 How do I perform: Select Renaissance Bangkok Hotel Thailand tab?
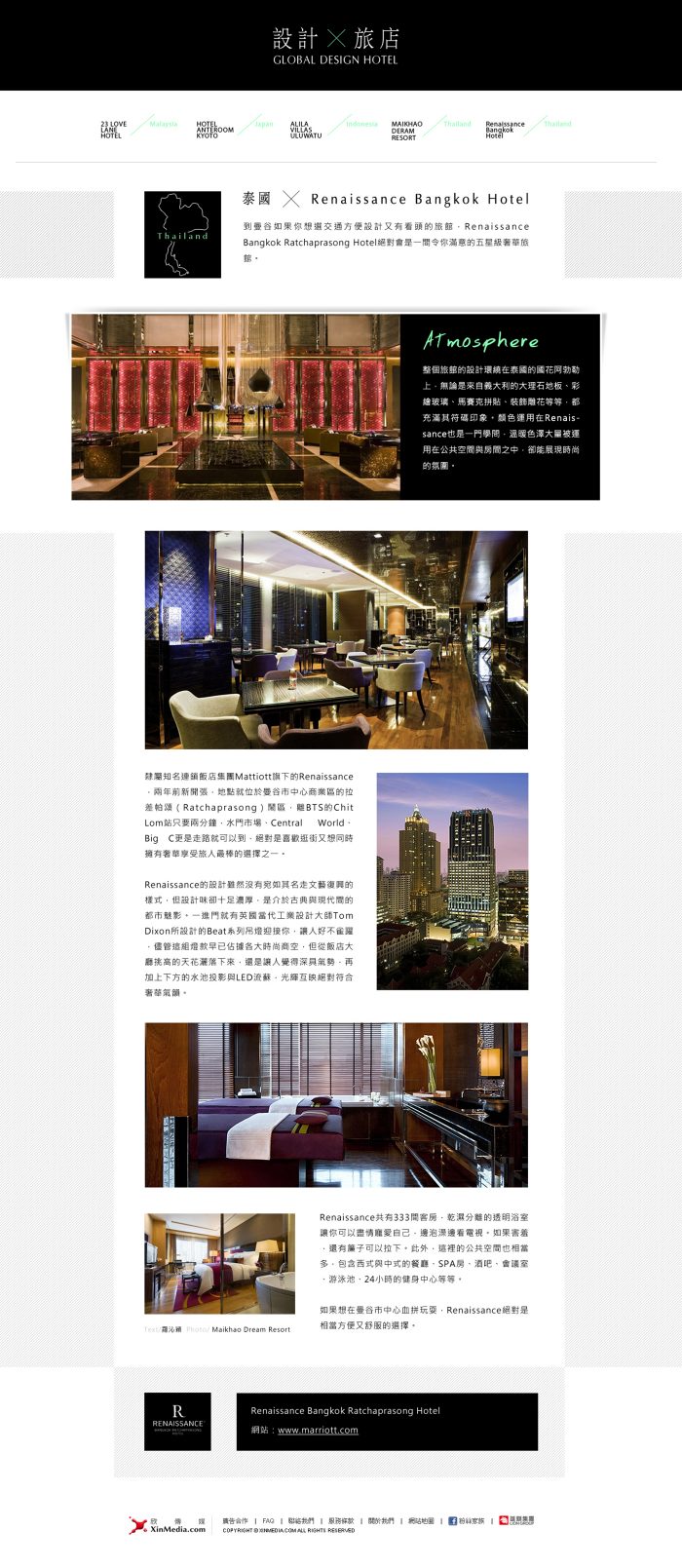529,130
